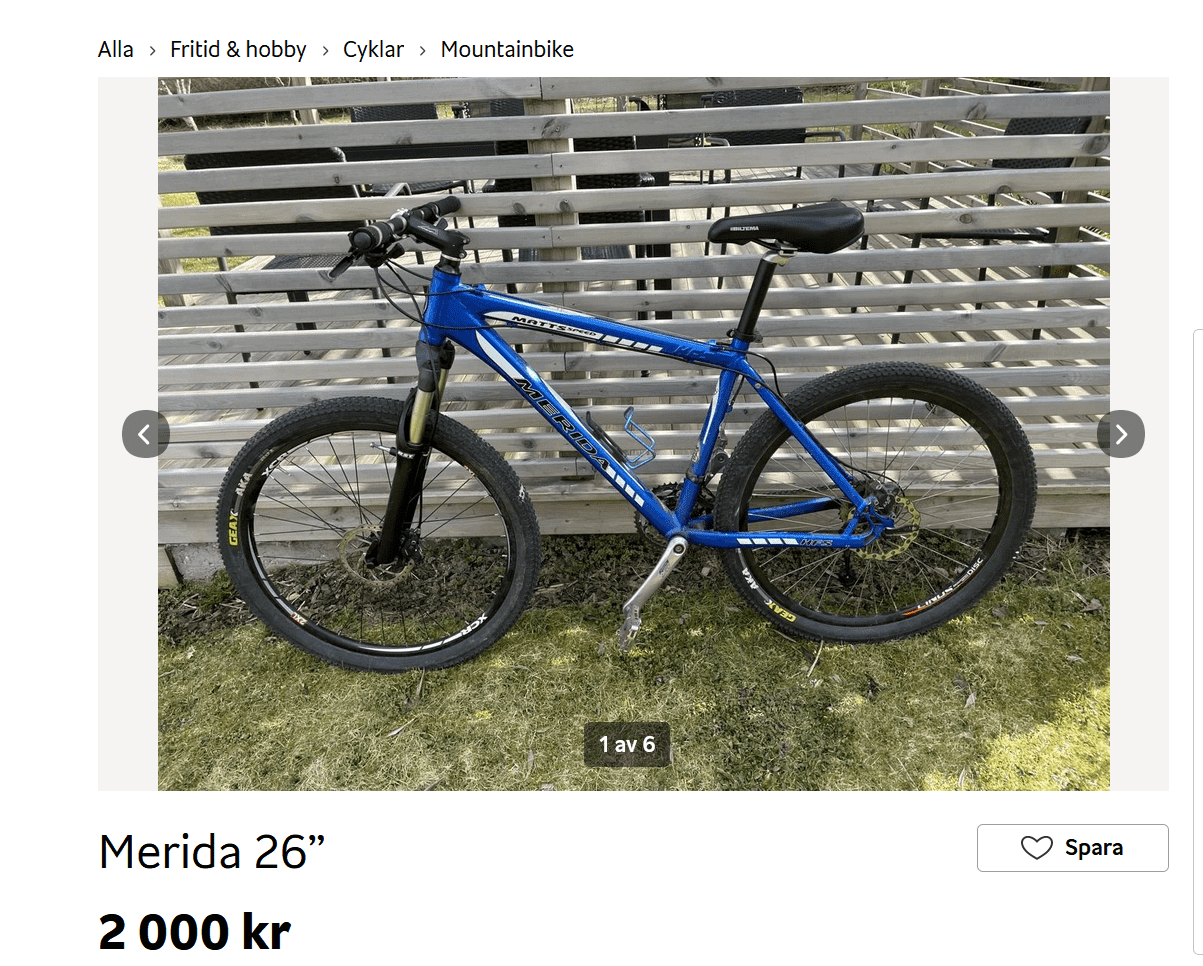The width and height of the screenshot is (1203, 966).
Task: Open the Alla breadcrumb link
Action: tap(115, 49)
